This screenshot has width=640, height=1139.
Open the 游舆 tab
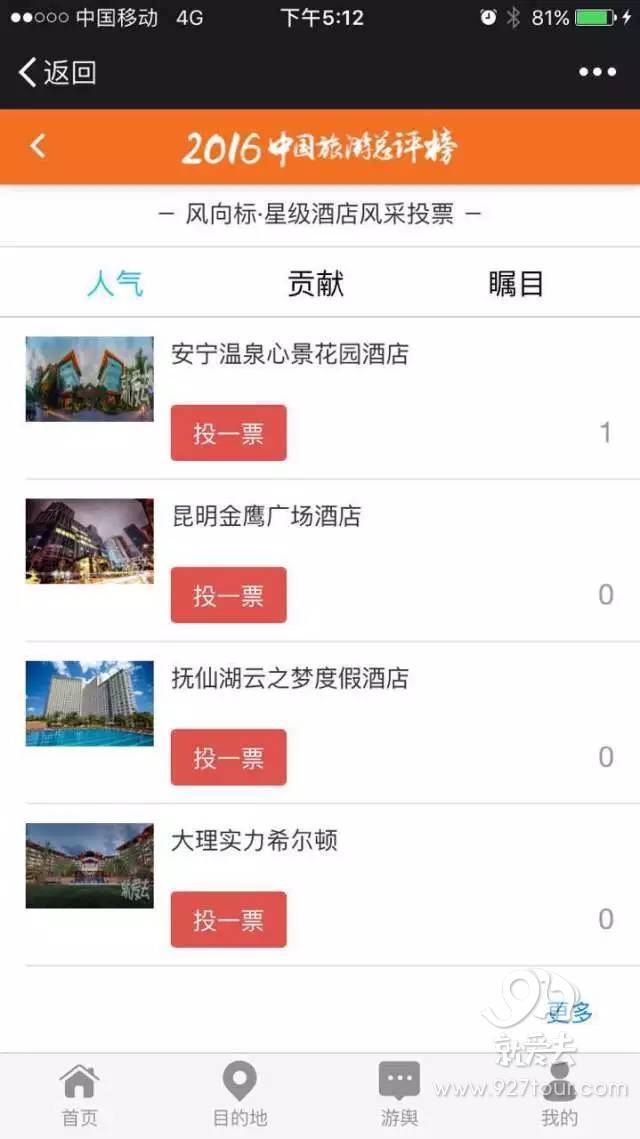[x=399, y=1095]
